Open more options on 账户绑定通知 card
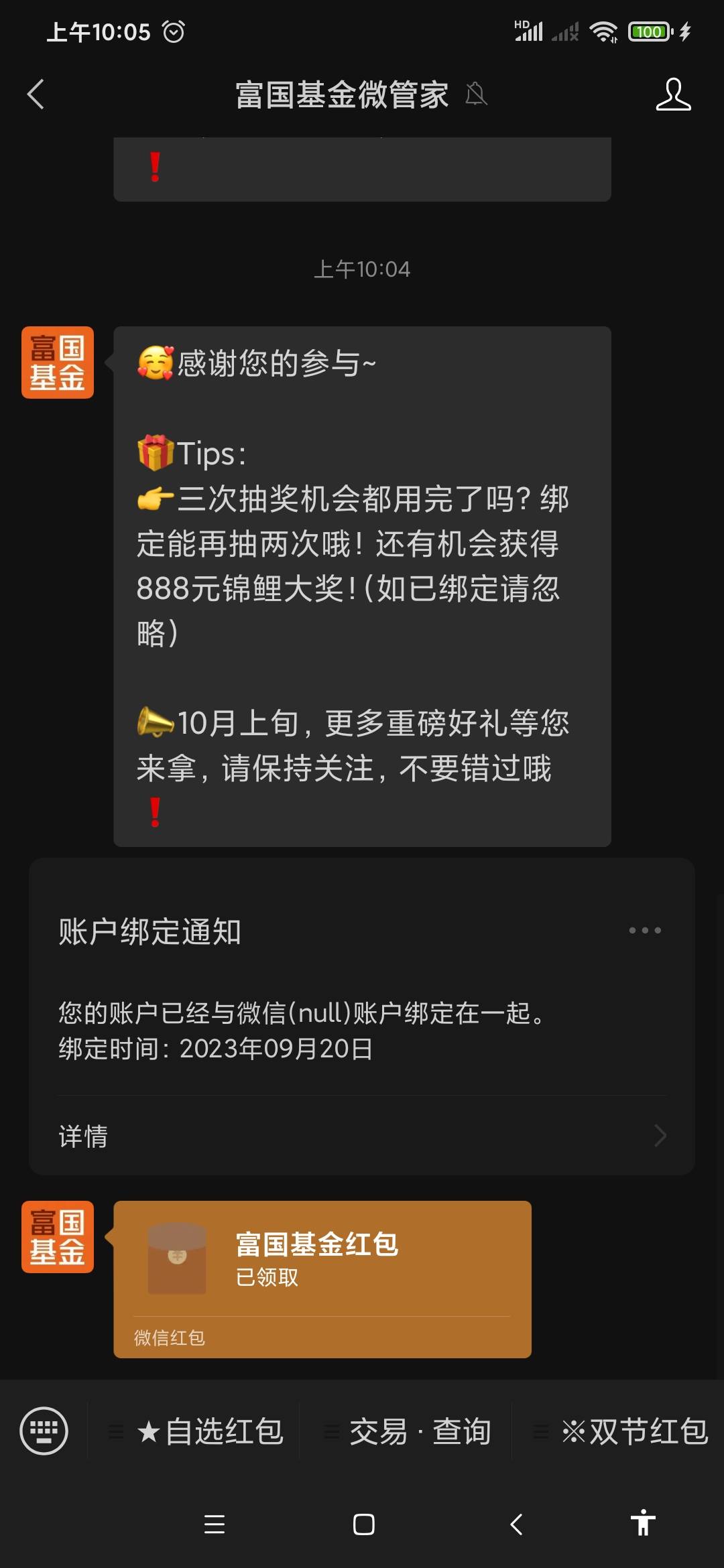The image size is (724, 1568). 645,930
